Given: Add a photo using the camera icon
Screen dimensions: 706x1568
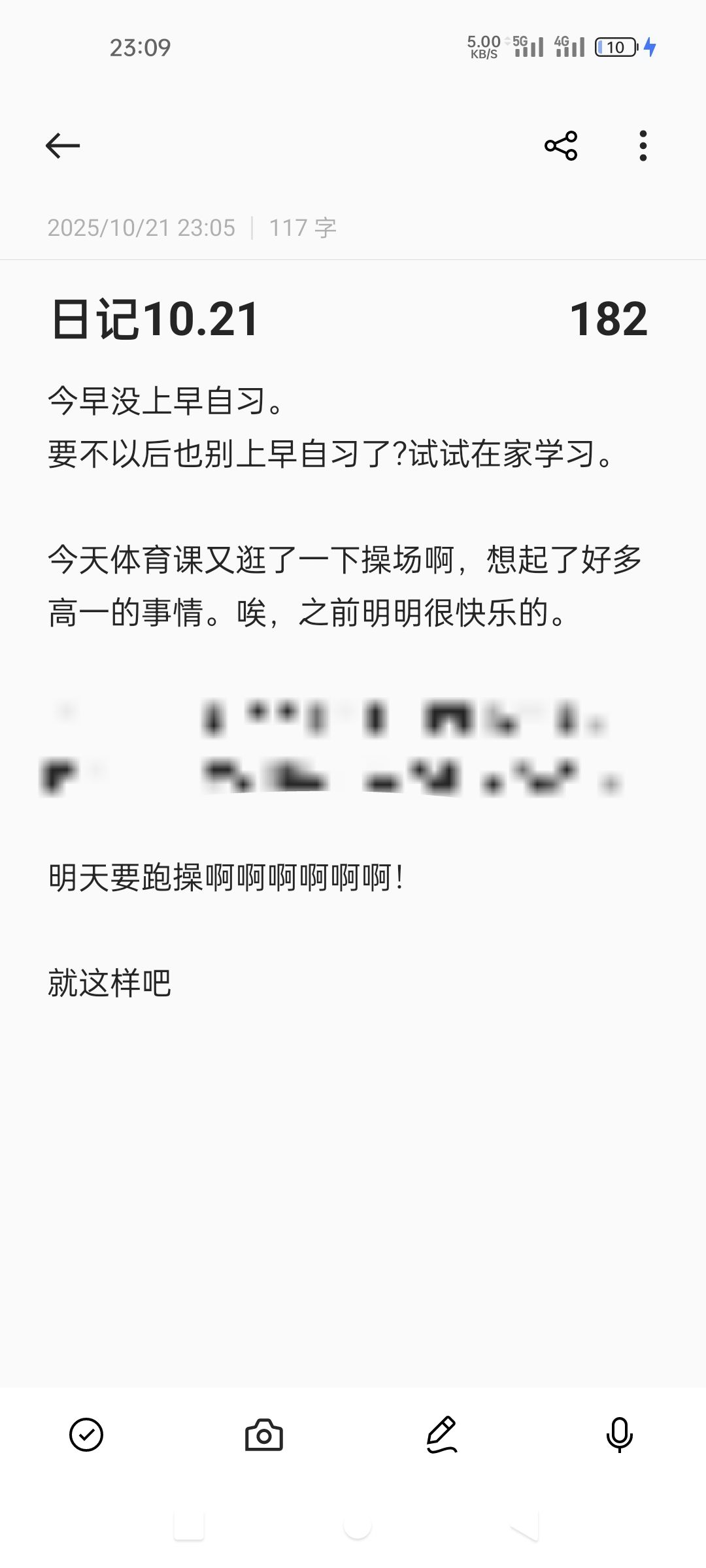Looking at the screenshot, I should 264,1435.
